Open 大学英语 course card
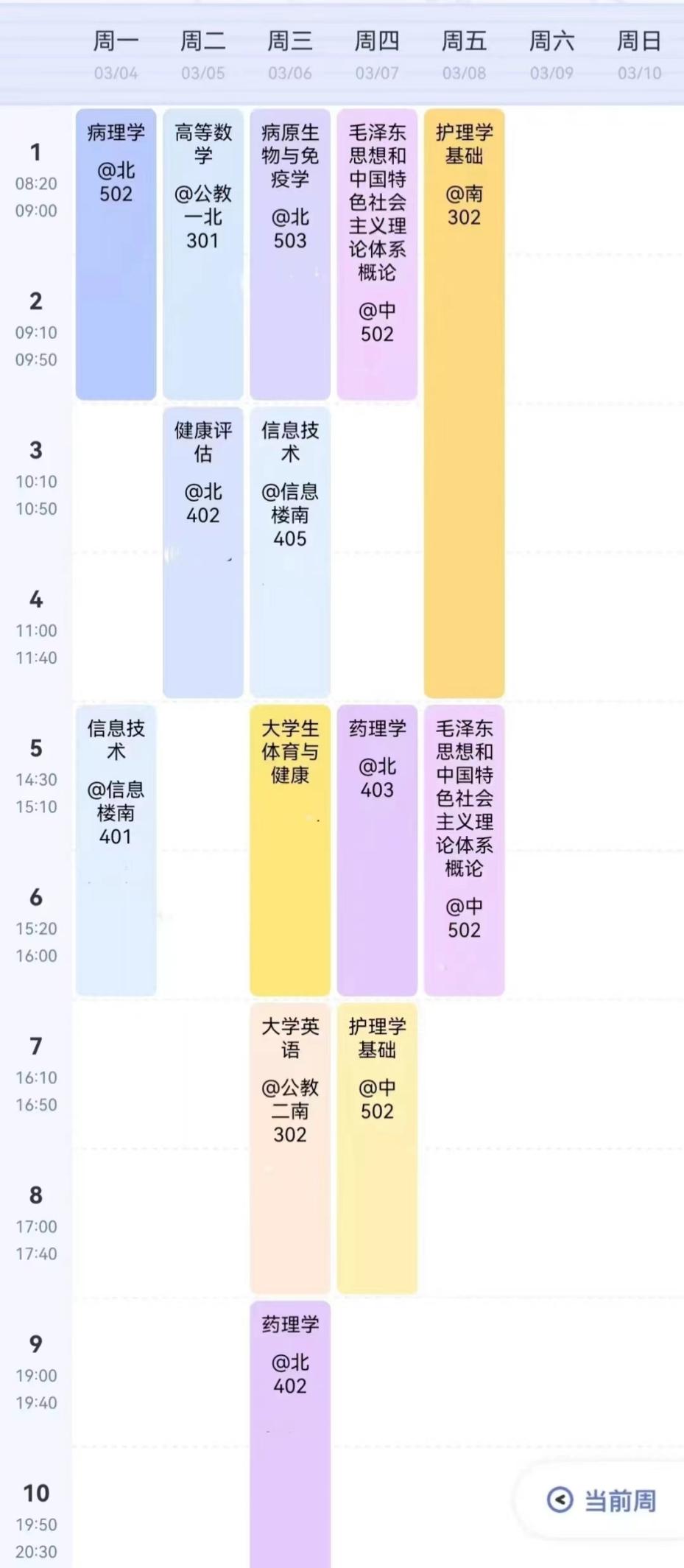 point(290,1149)
